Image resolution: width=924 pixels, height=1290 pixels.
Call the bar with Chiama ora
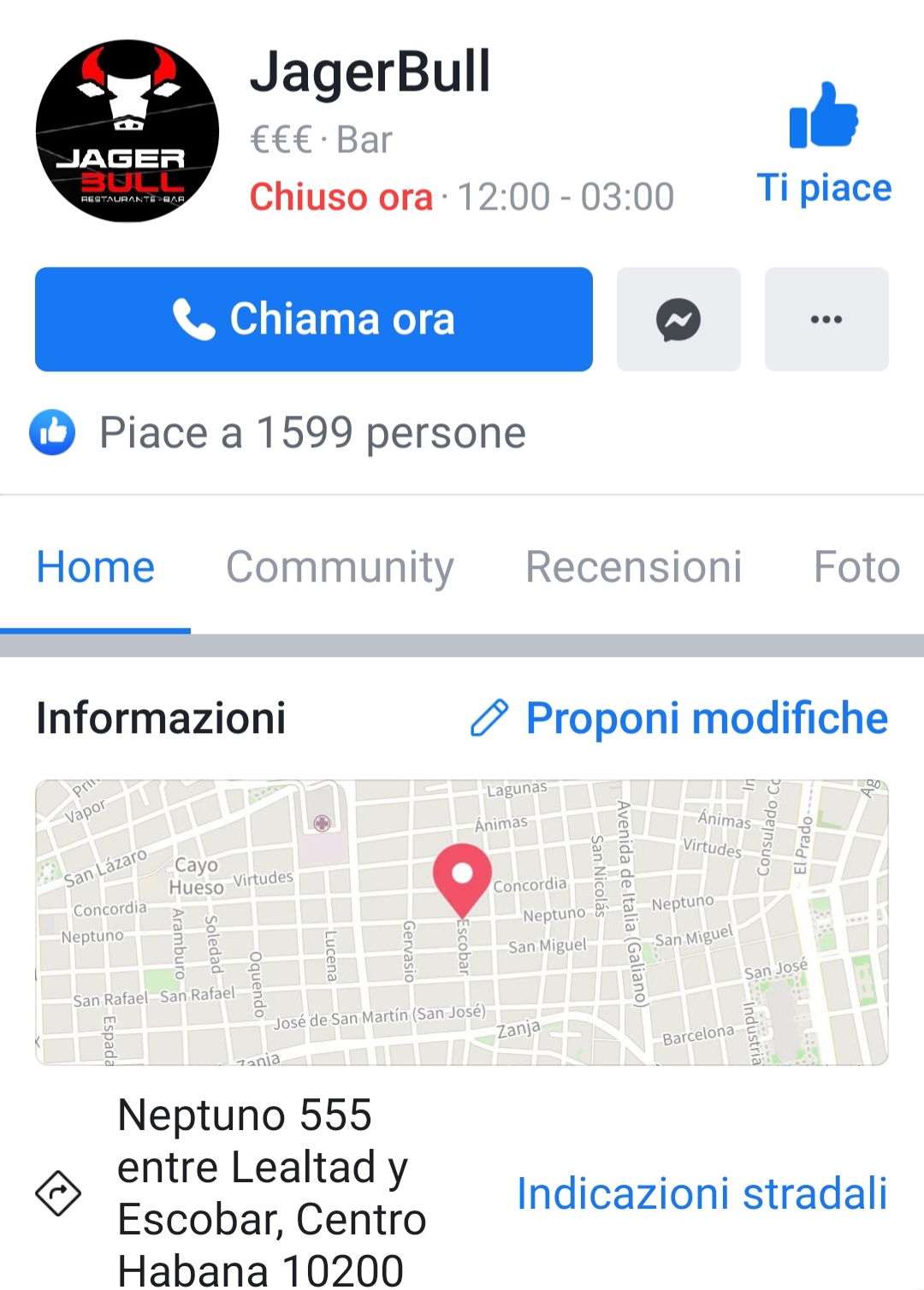click(313, 319)
